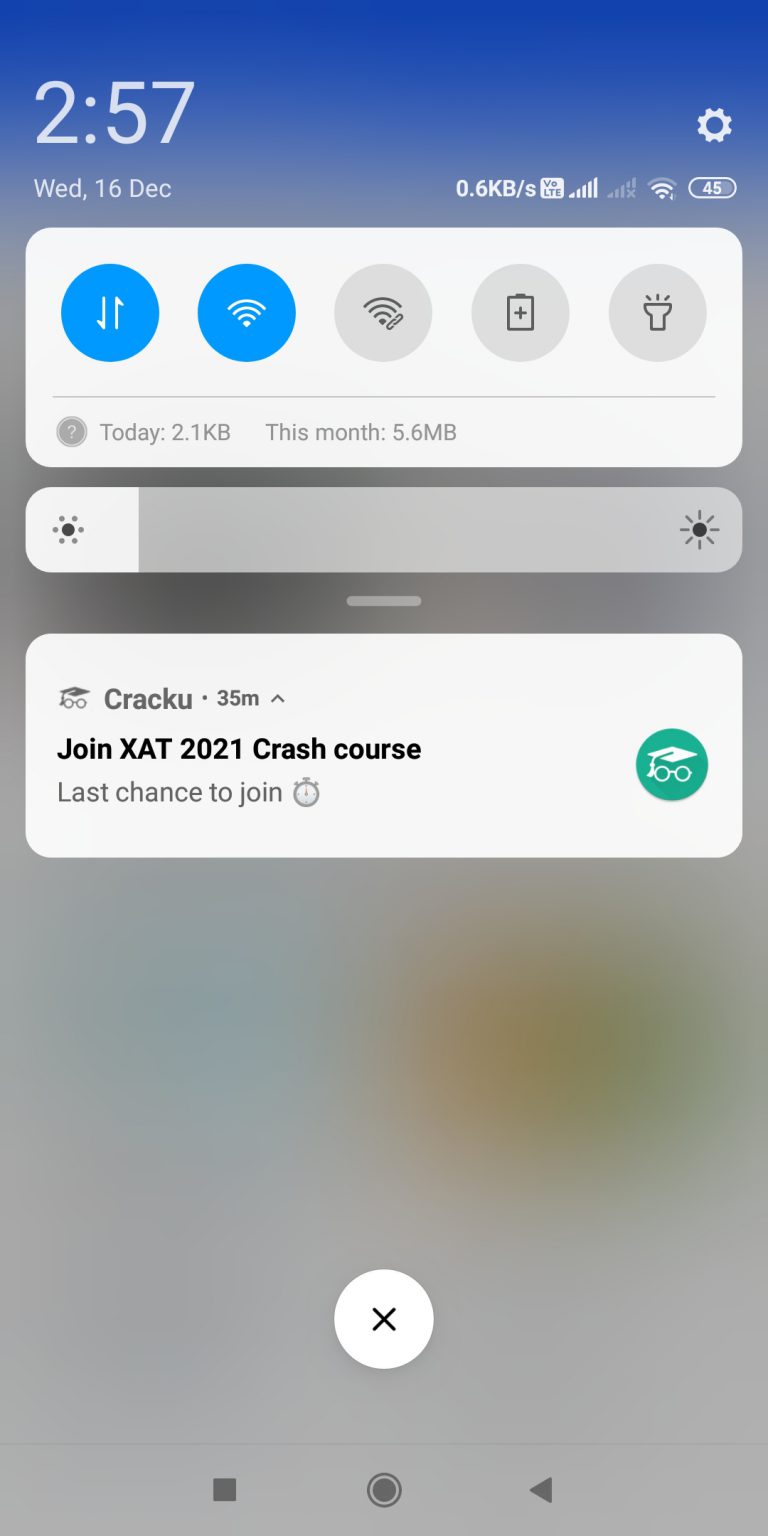
Task: Disable the Wi-Fi quick toggle
Action: click(247, 313)
